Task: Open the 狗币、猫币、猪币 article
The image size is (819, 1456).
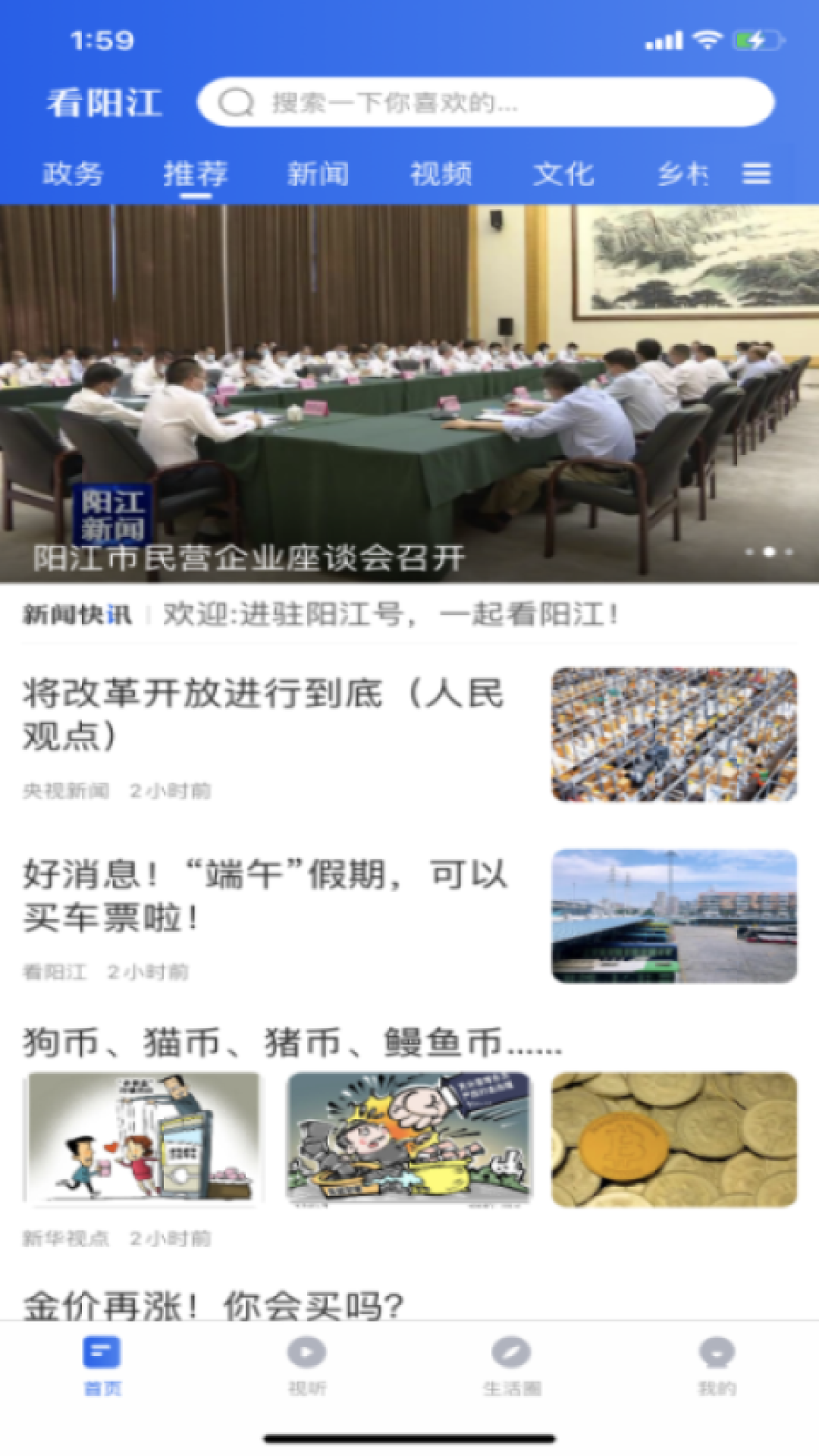Action: tap(292, 1043)
